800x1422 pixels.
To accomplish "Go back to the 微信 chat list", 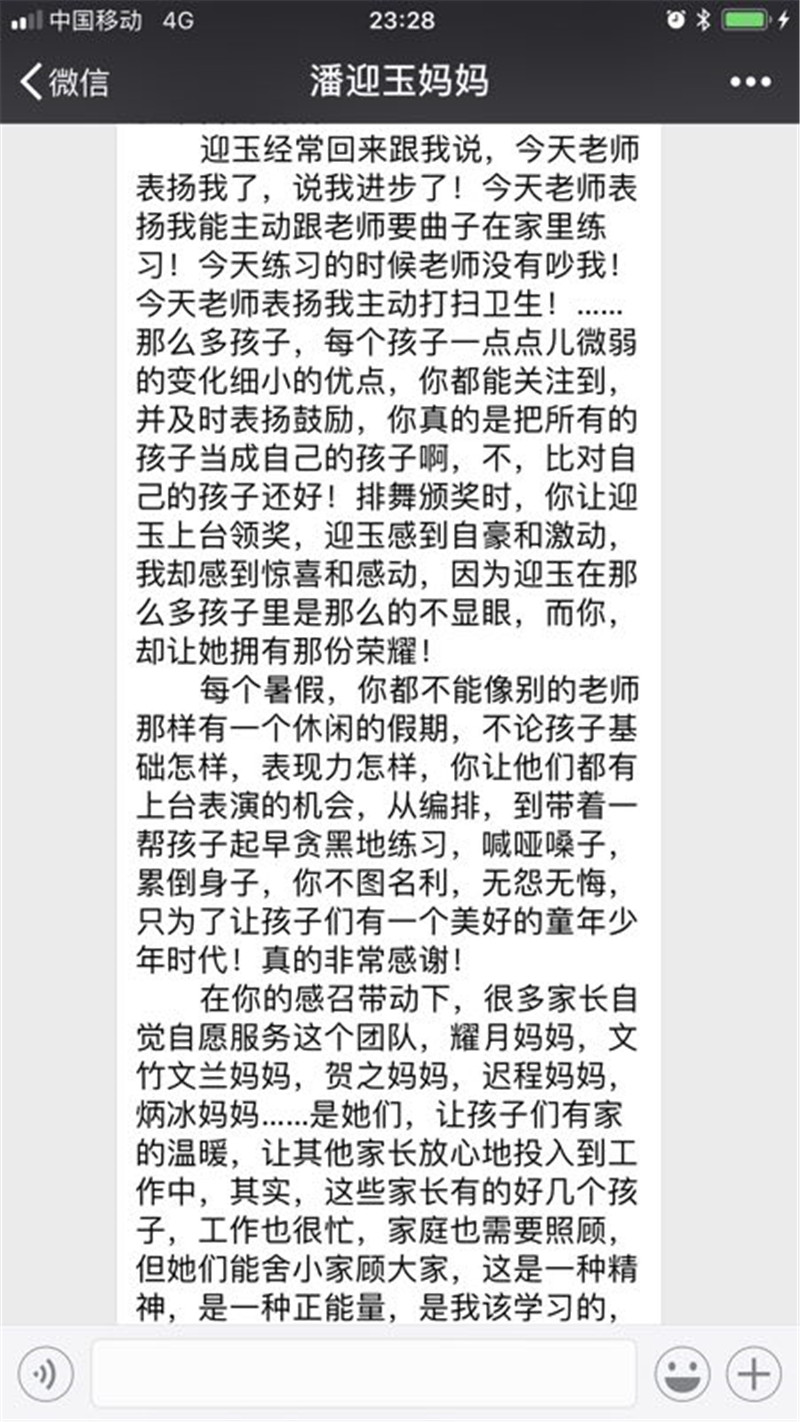I will coord(64,82).
